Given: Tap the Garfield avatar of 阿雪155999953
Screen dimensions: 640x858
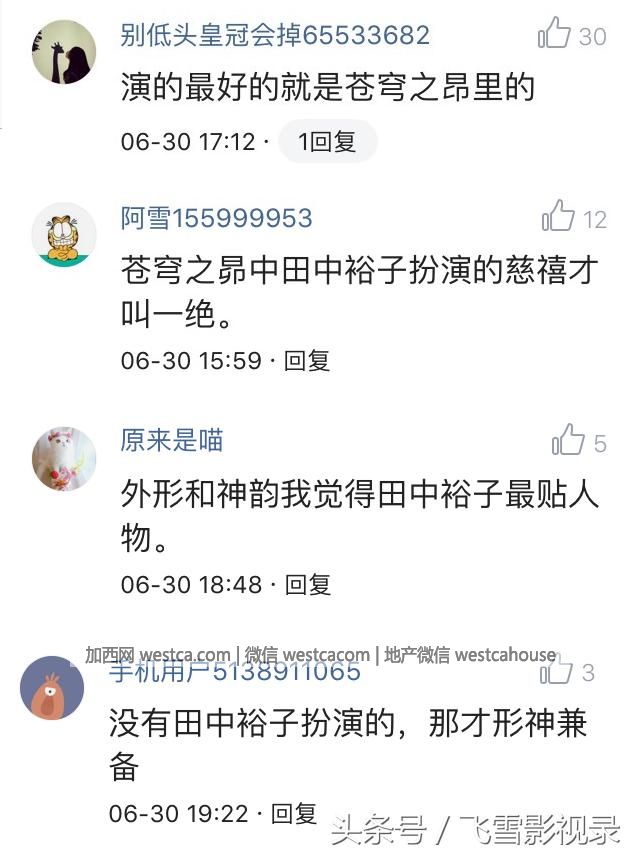Looking at the screenshot, I should [64, 235].
